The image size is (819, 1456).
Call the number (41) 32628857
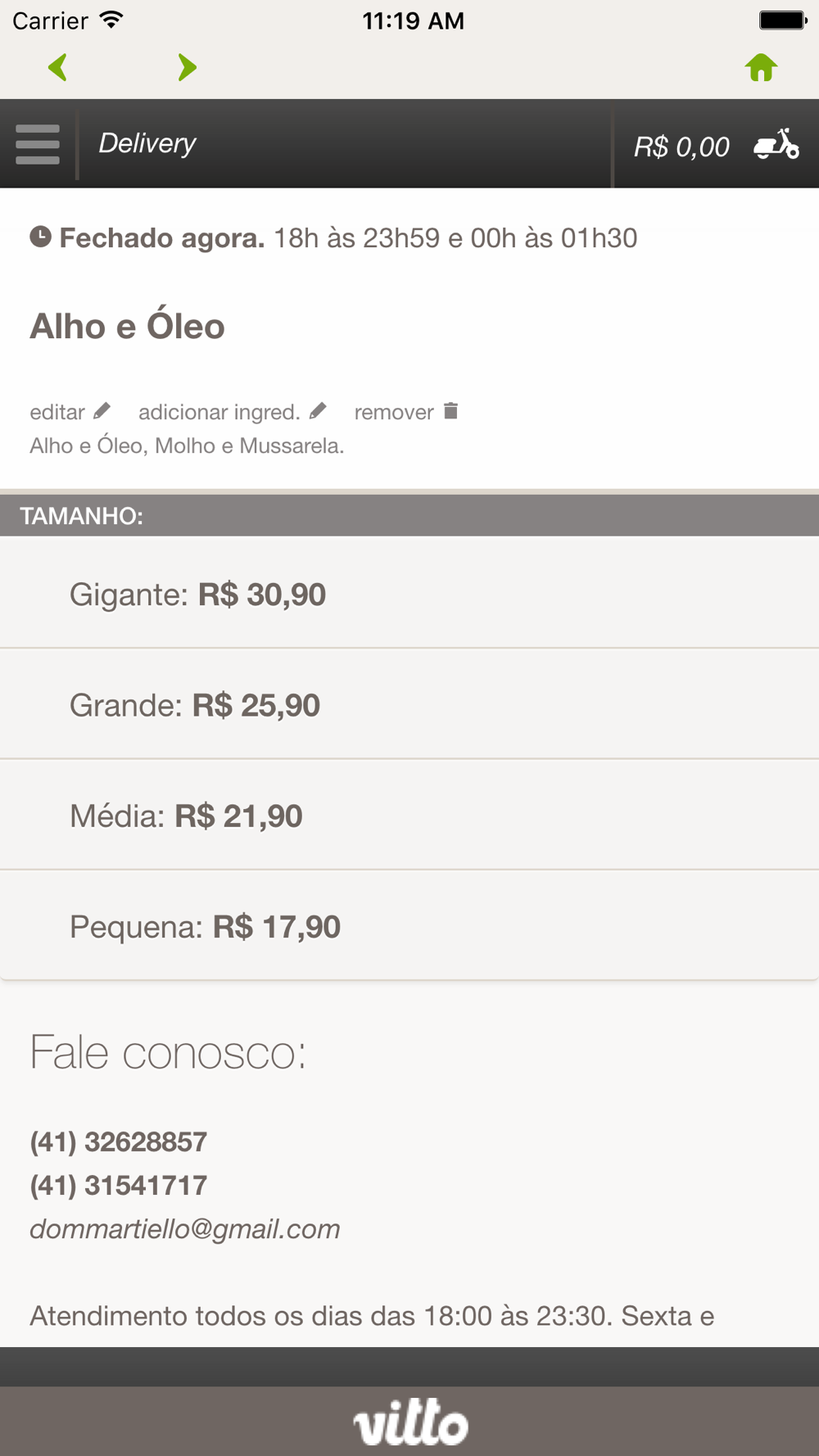point(119,1142)
